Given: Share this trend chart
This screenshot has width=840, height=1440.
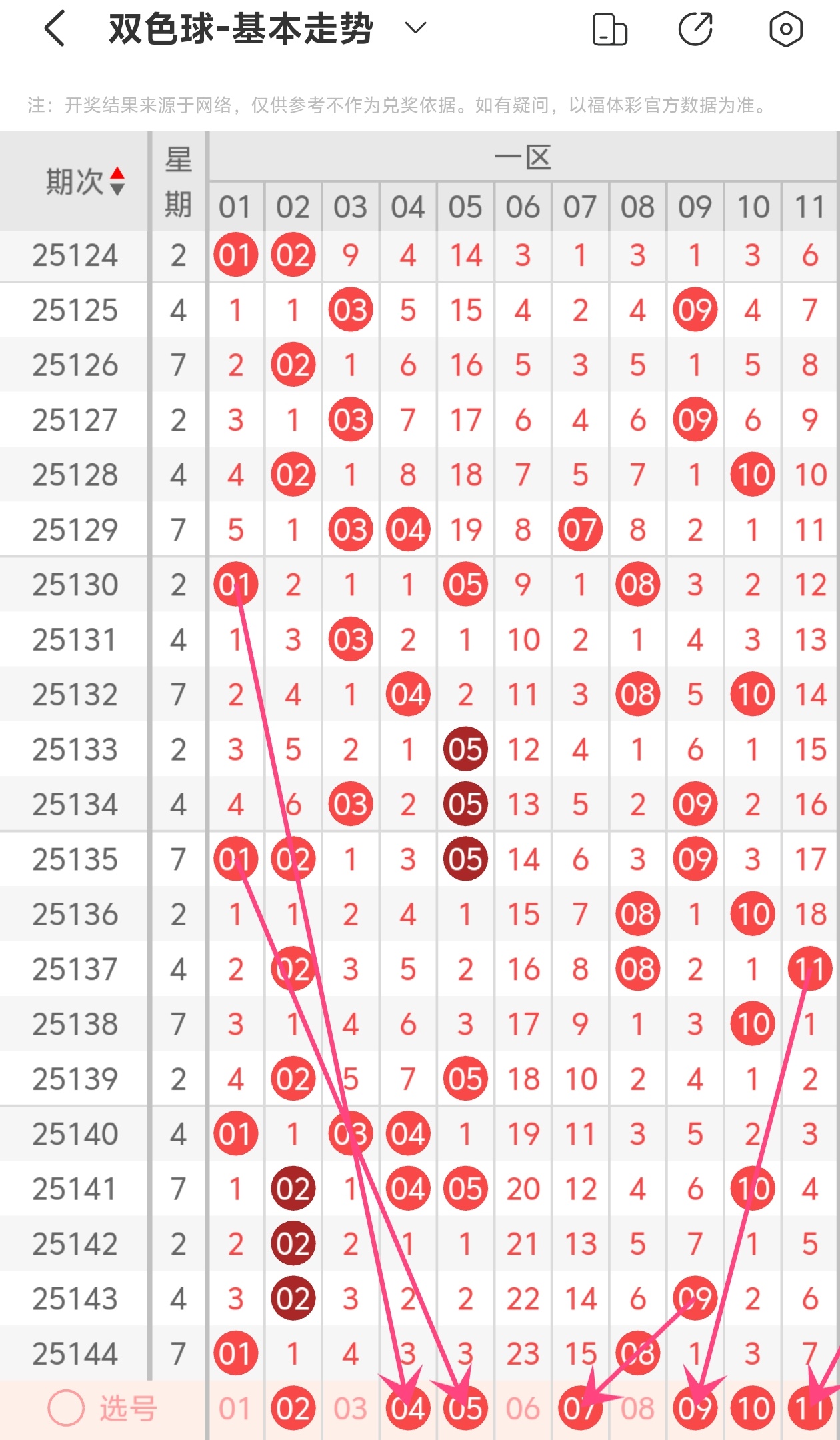Looking at the screenshot, I should [x=695, y=29].
